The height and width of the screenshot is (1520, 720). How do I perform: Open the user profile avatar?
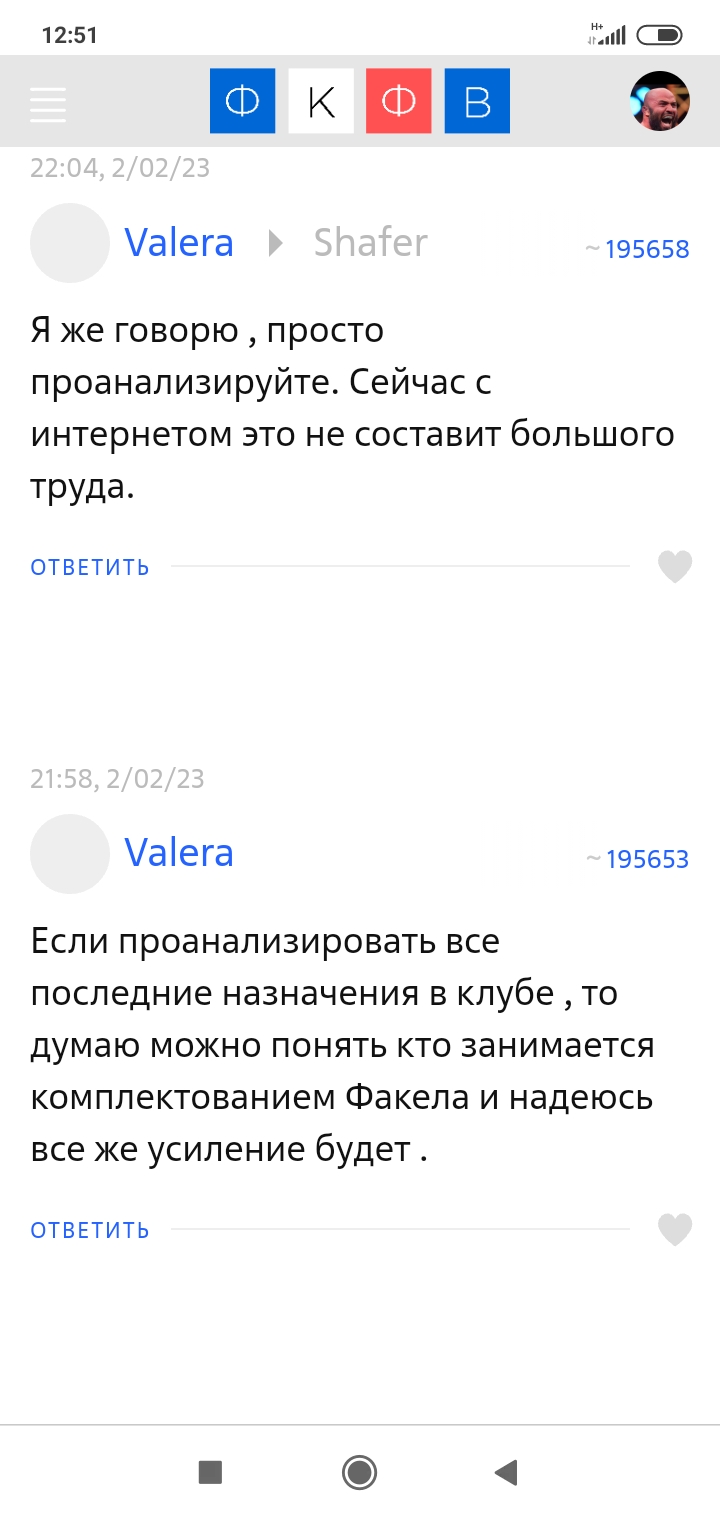point(660,101)
